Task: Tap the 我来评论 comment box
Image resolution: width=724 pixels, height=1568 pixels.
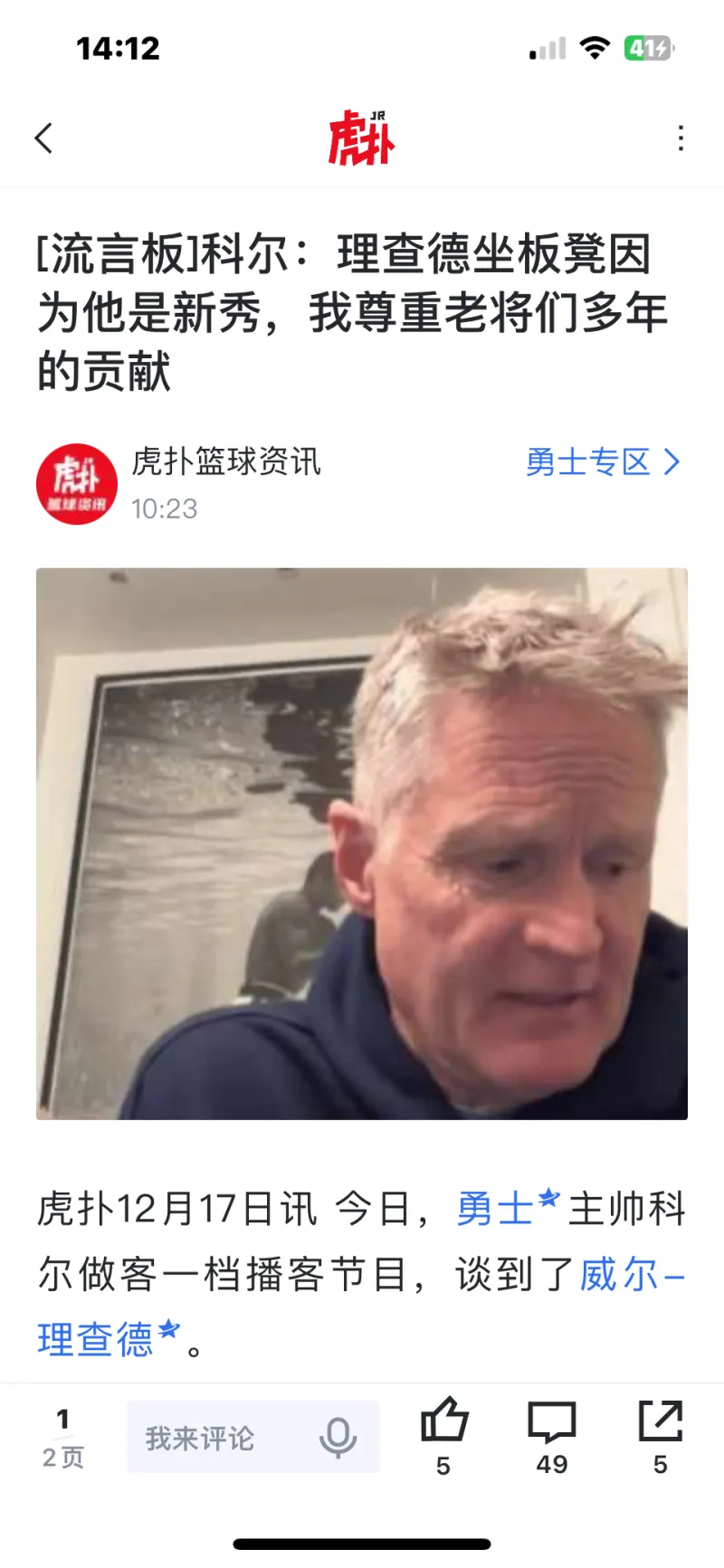Action: click(217, 1438)
